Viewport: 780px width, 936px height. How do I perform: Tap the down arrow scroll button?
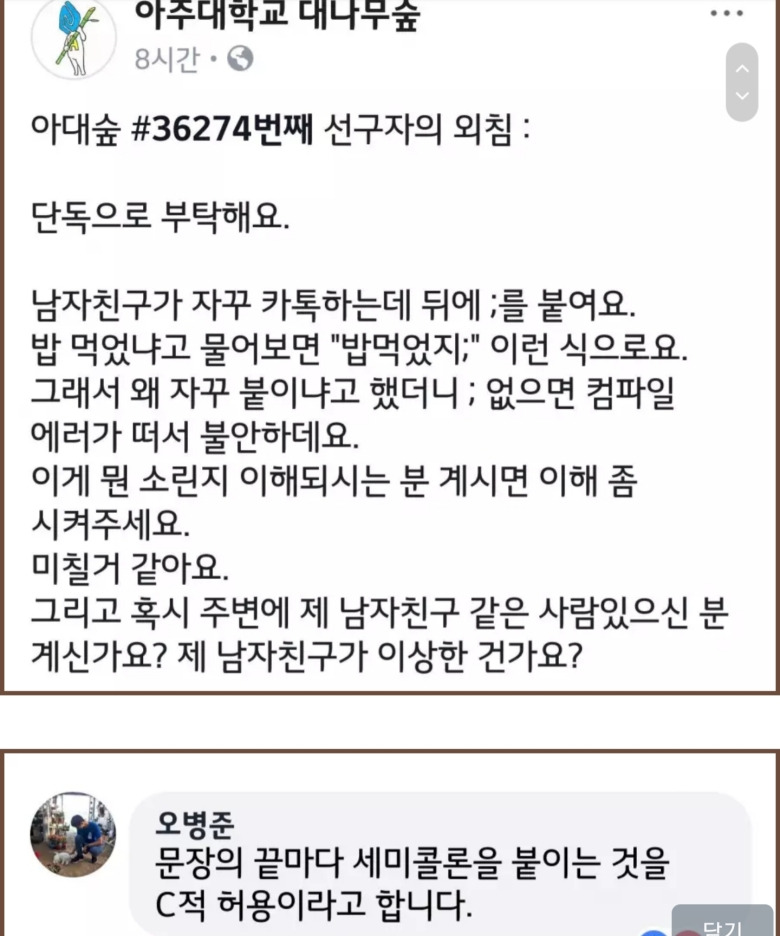(x=741, y=96)
